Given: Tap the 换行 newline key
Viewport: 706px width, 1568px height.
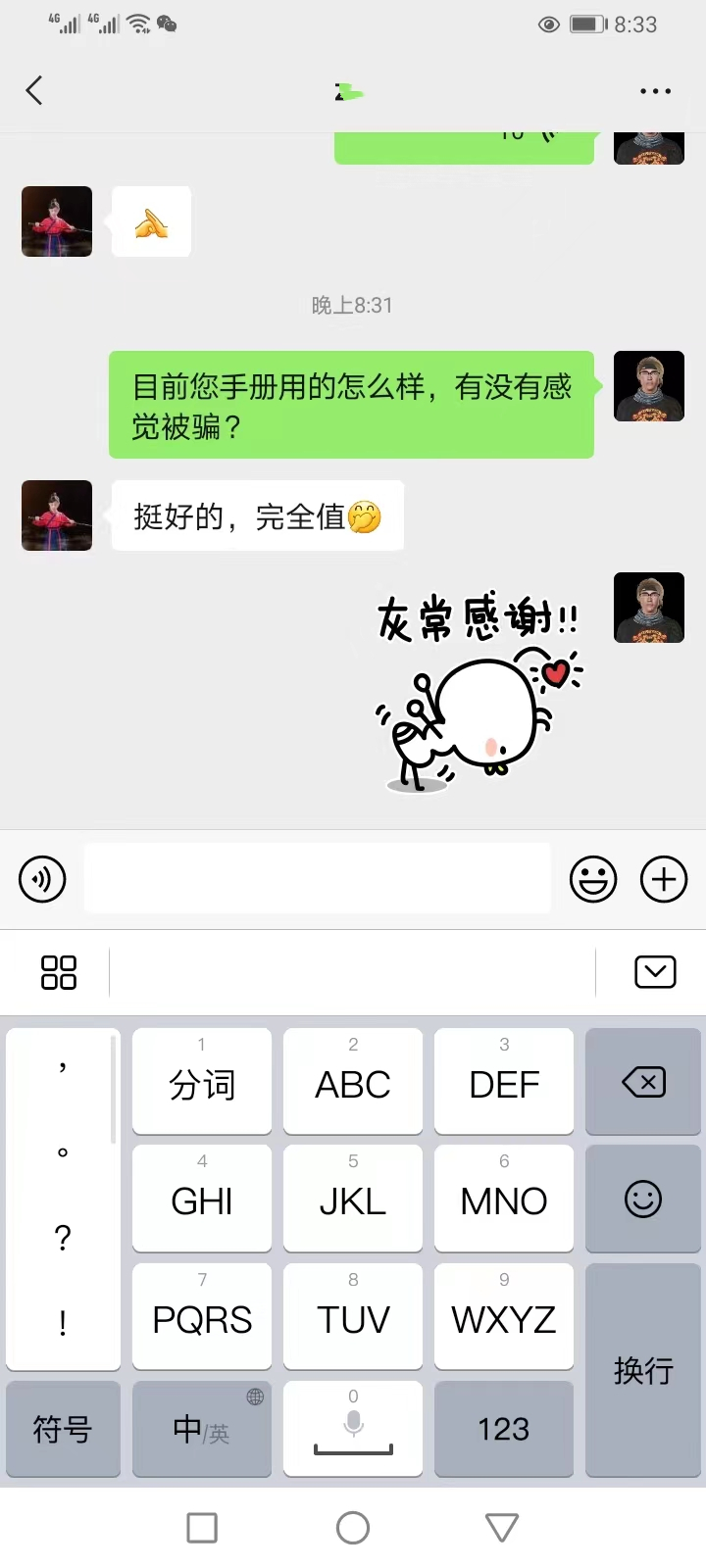Looking at the screenshot, I should (643, 1370).
